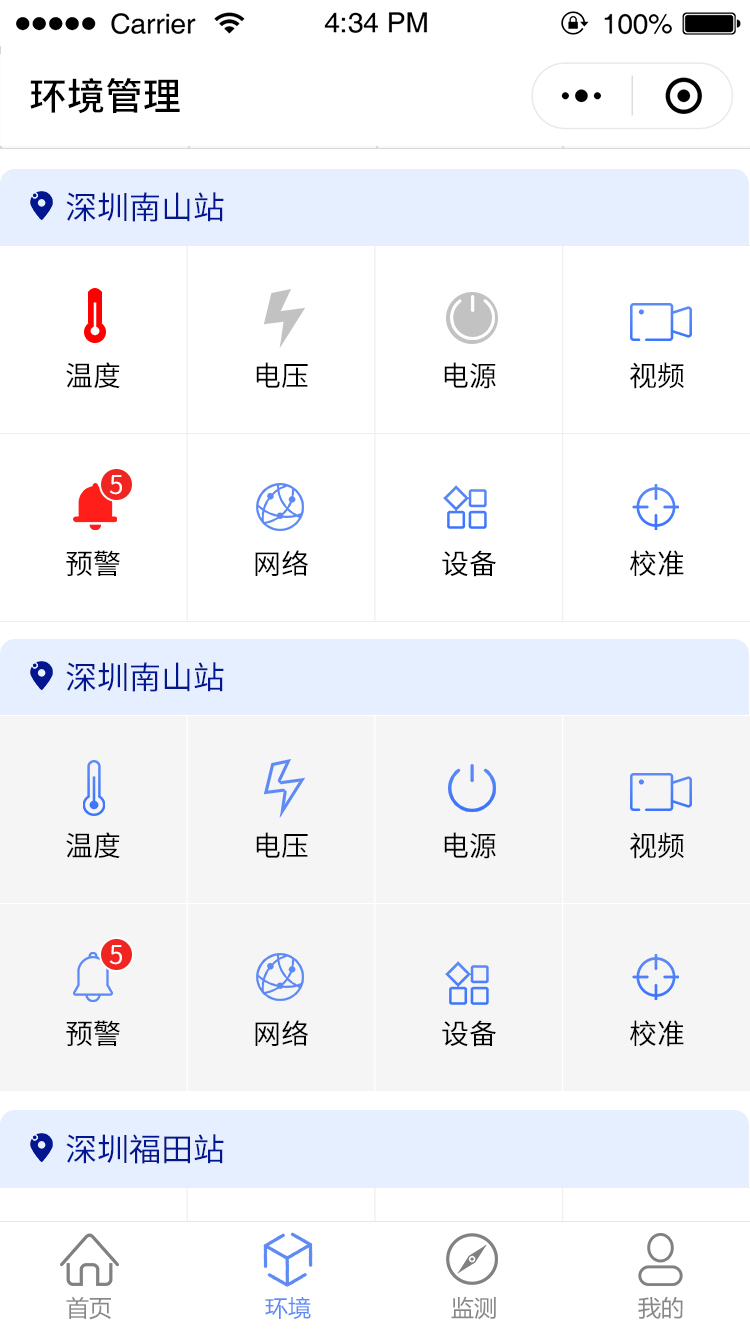Switch to the 监测 tab
Screen dimensions: 750x1334
coord(473,1277)
